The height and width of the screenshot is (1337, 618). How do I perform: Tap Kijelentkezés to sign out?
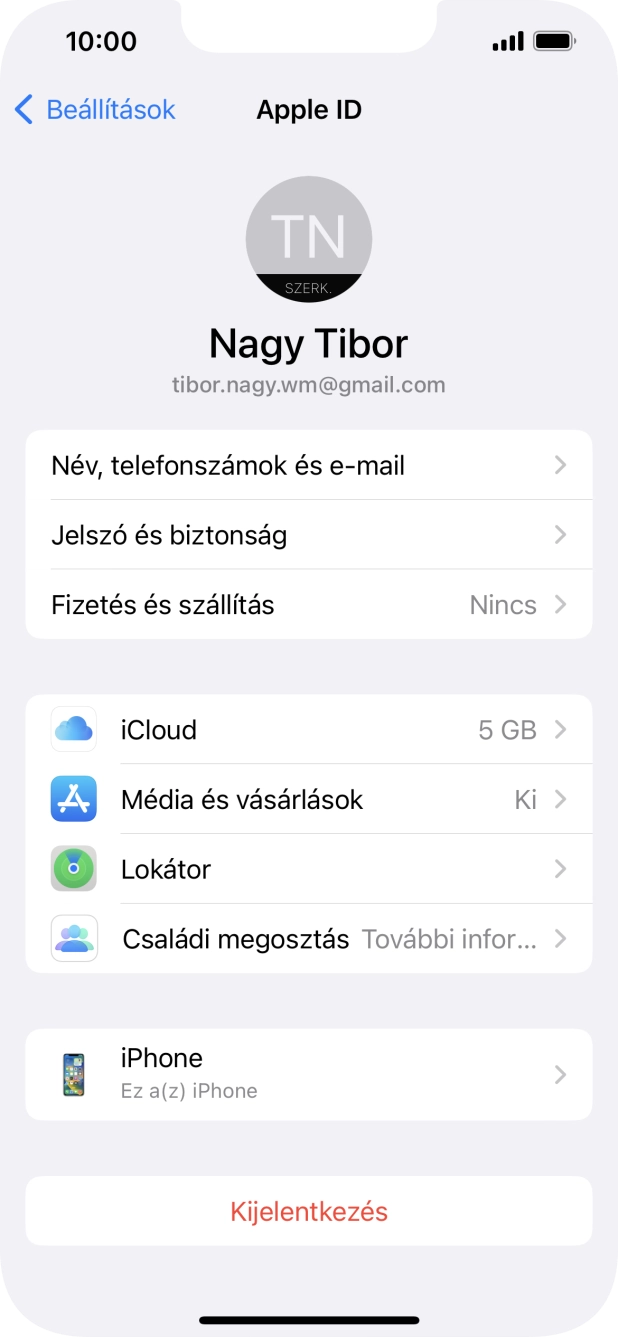tap(309, 1211)
